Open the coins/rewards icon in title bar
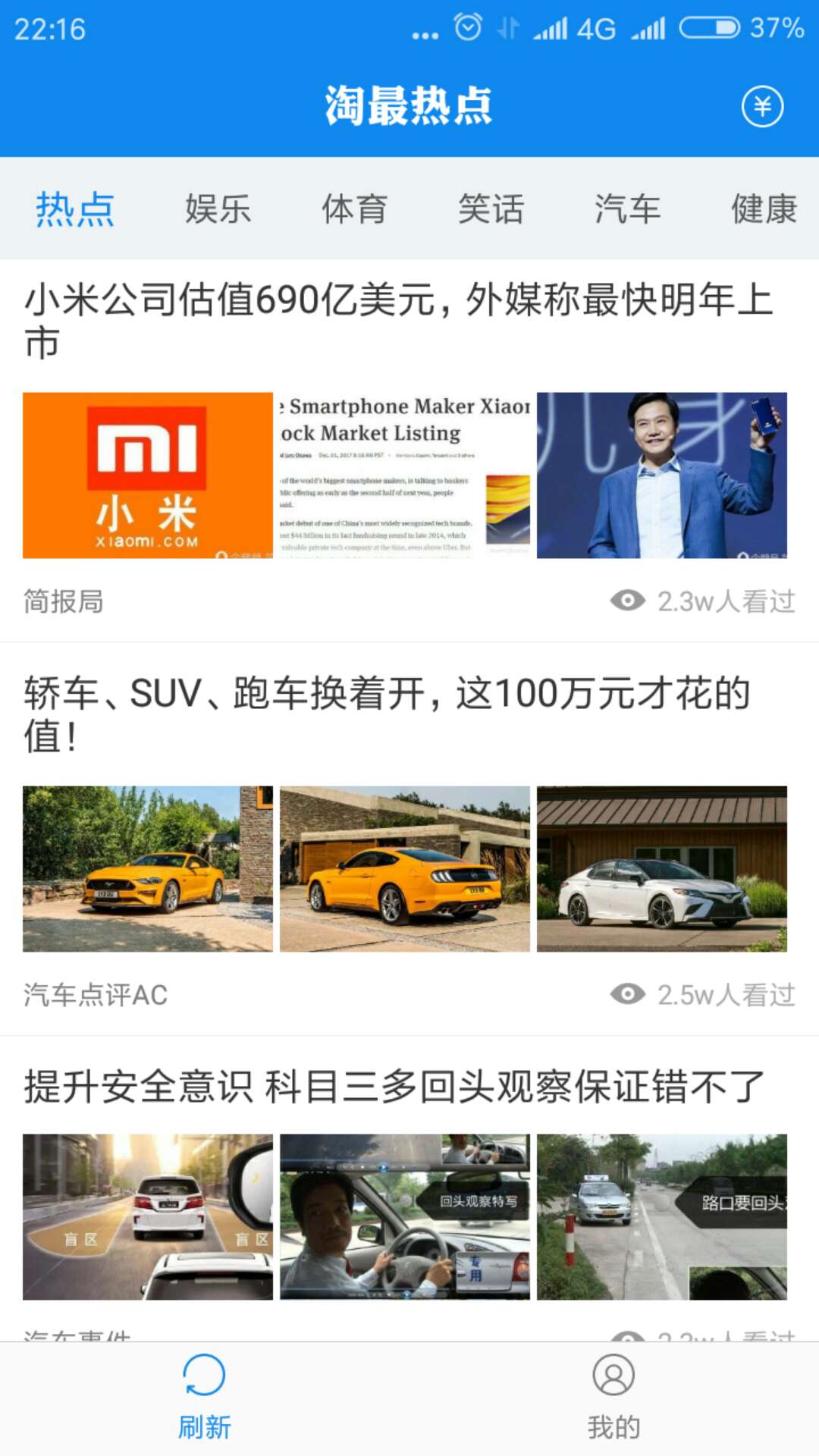 click(761, 106)
